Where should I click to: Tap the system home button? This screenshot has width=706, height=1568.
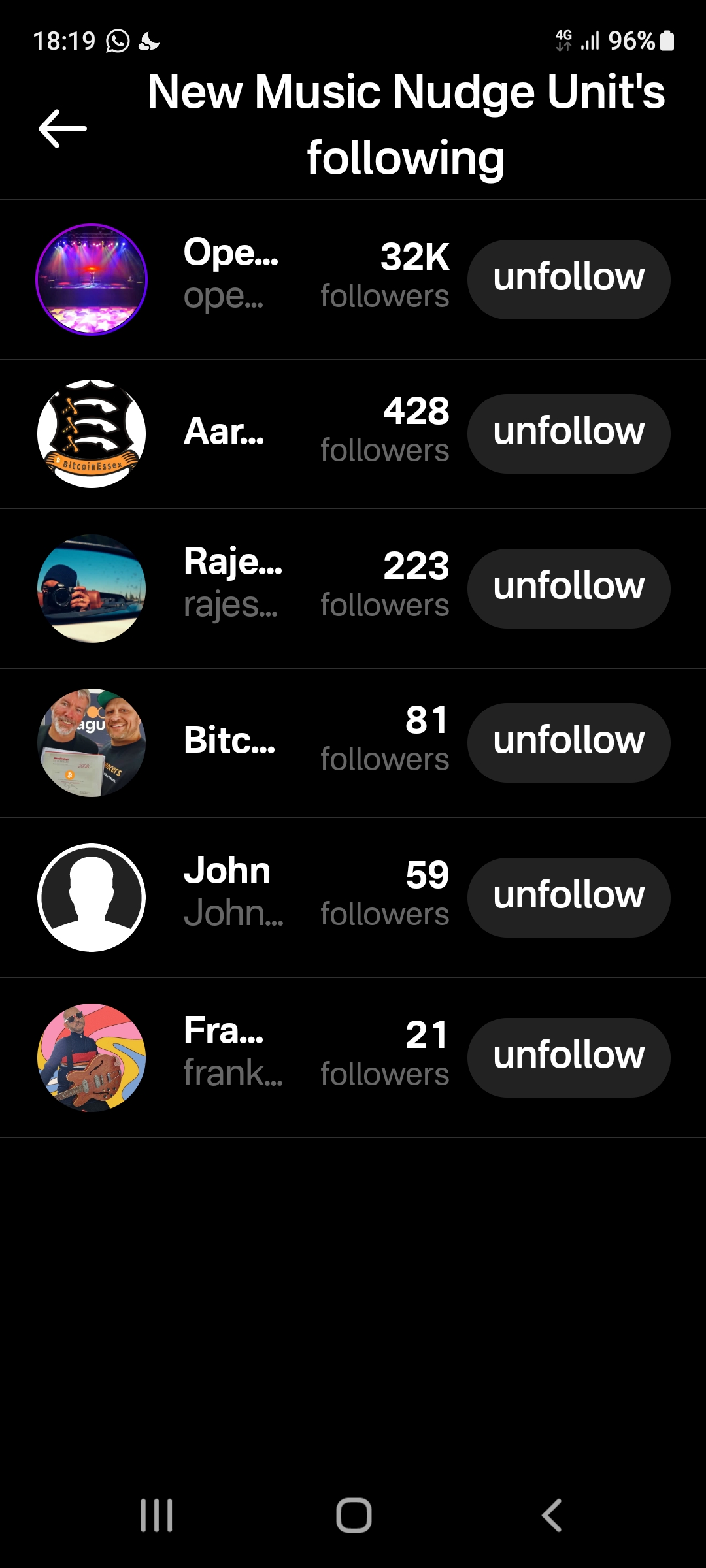point(354,1514)
